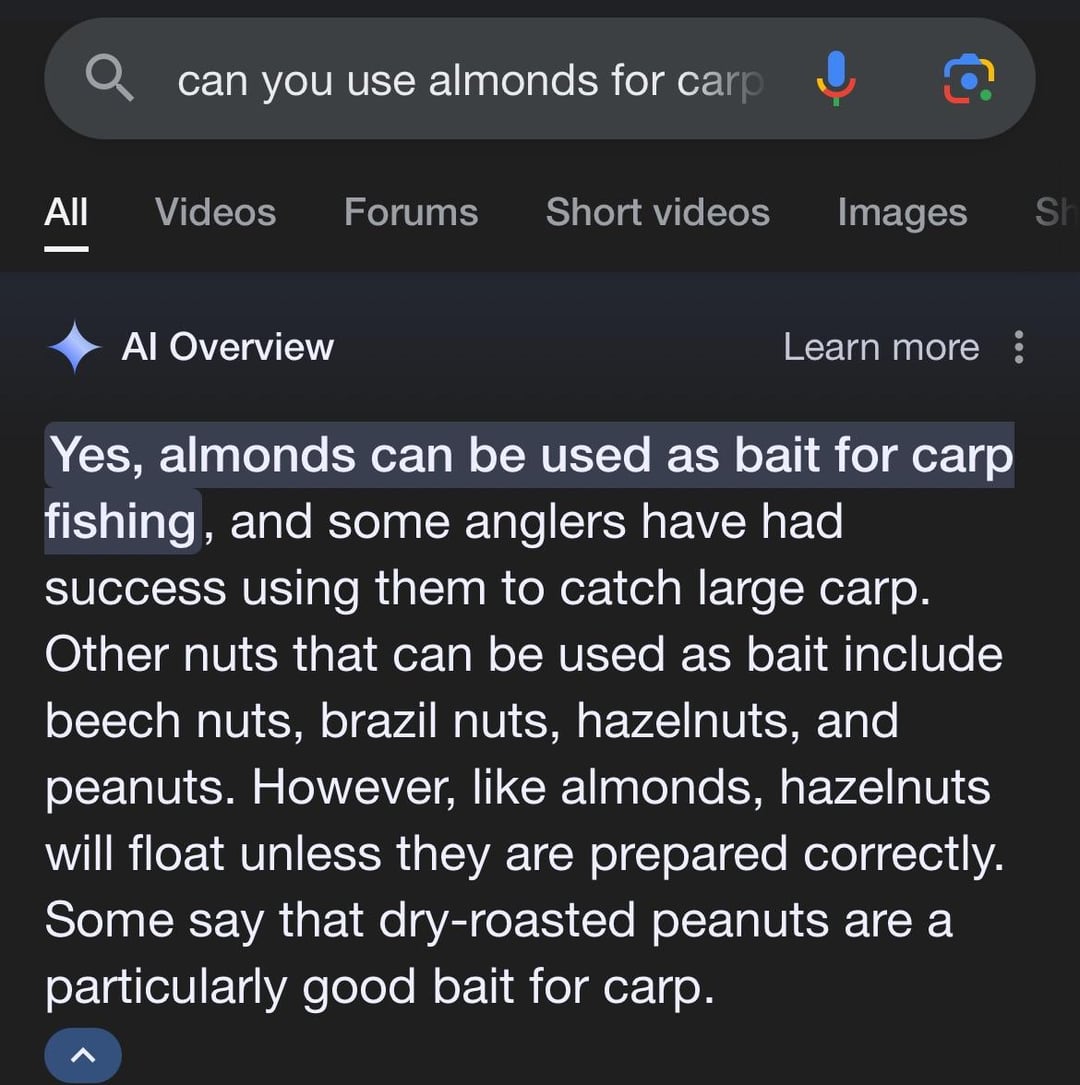Open the AI Overview overflow menu
The width and height of the screenshot is (1080, 1085).
[1018, 347]
